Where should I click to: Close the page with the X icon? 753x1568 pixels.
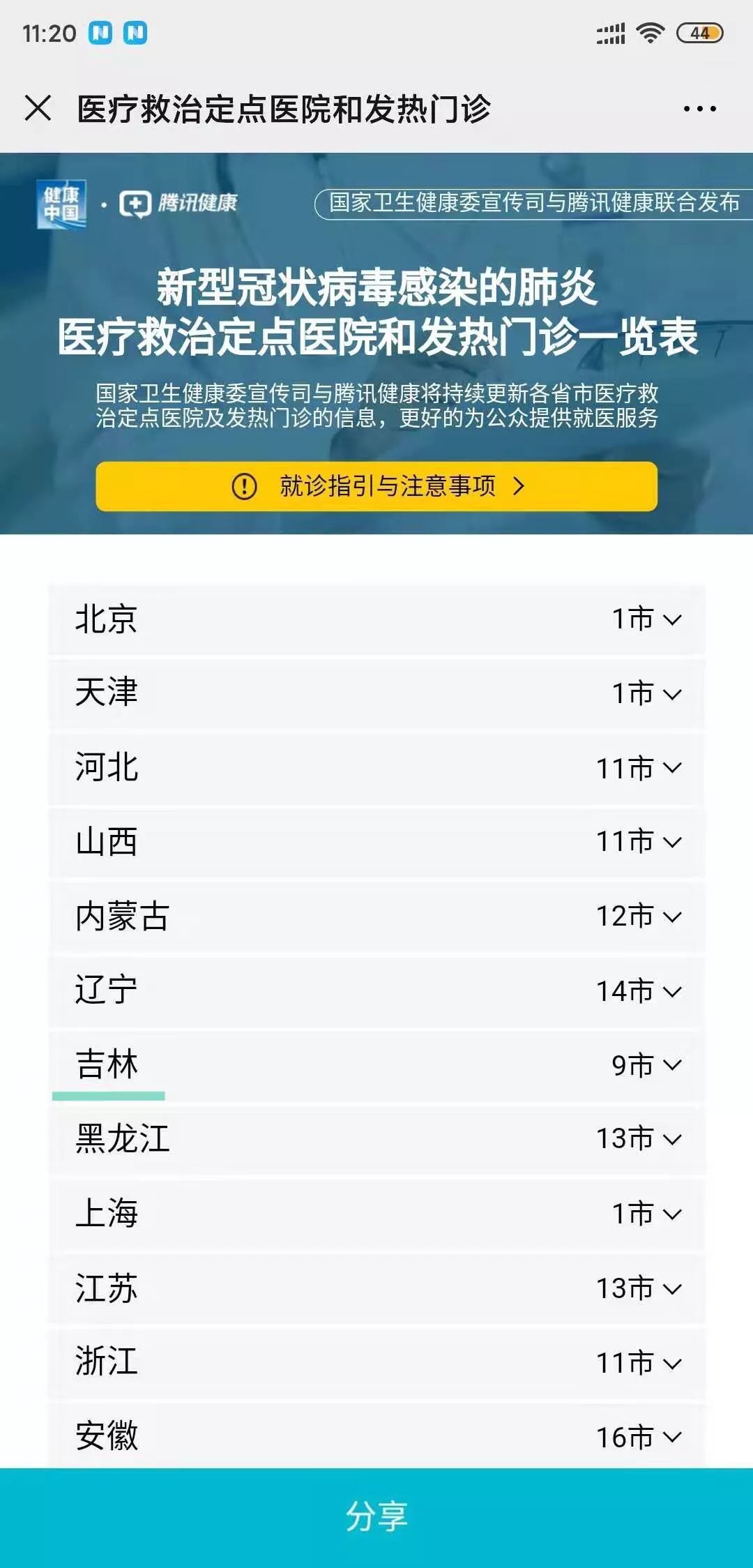pyautogui.click(x=38, y=108)
